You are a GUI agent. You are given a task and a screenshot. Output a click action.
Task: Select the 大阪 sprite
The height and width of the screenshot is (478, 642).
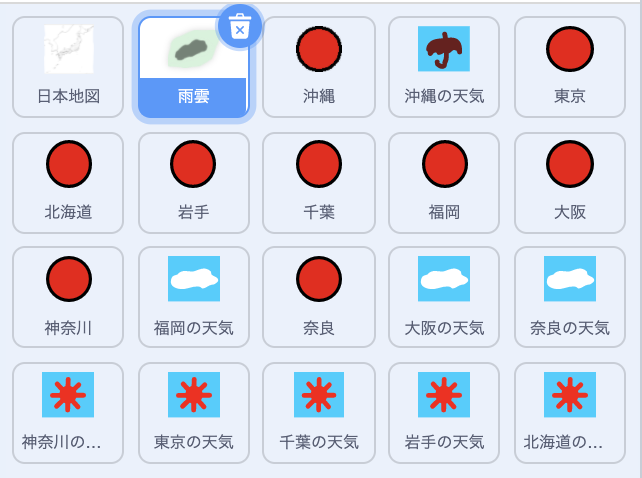click(x=570, y=182)
